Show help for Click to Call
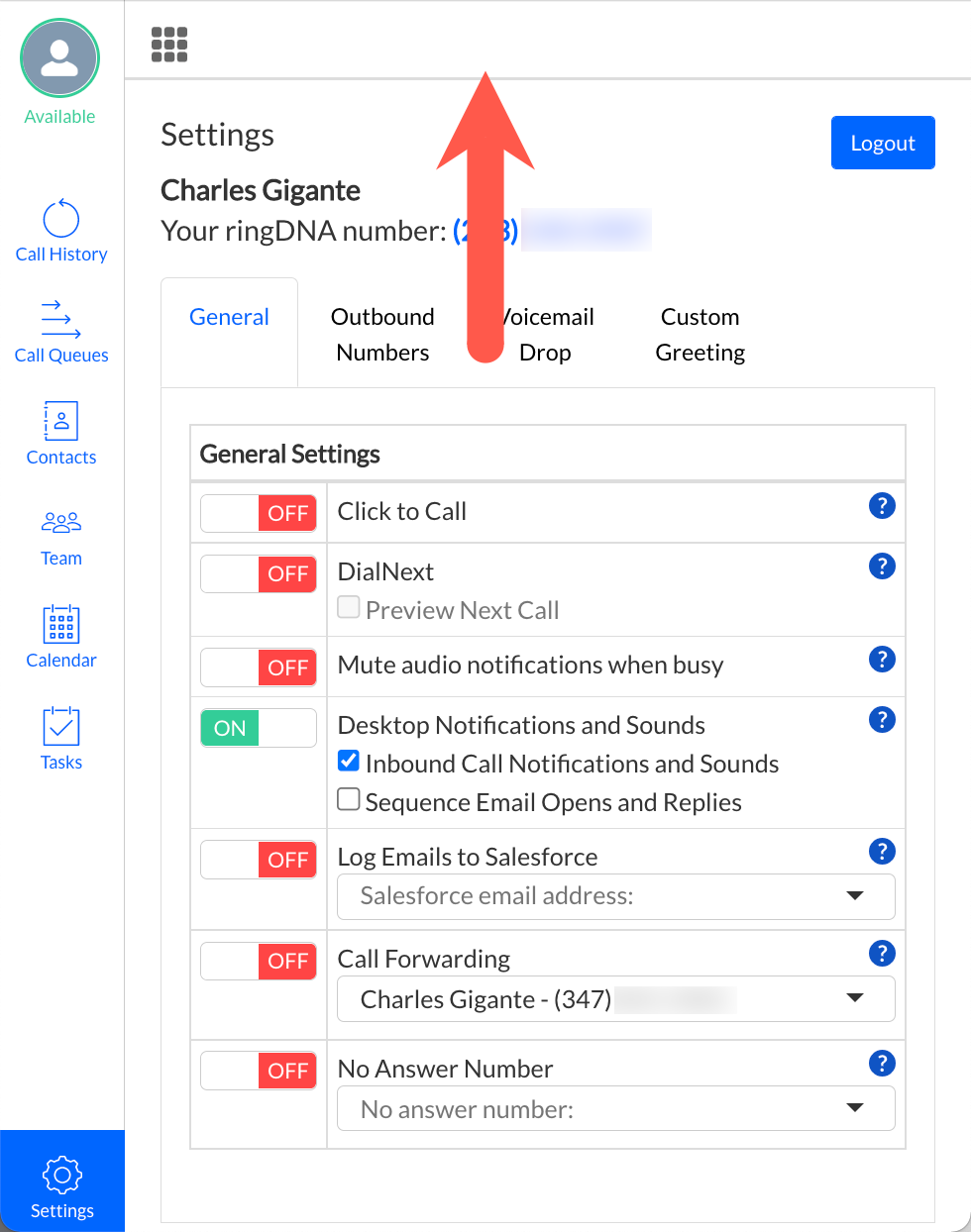 pyautogui.click(x=881, y=506)
